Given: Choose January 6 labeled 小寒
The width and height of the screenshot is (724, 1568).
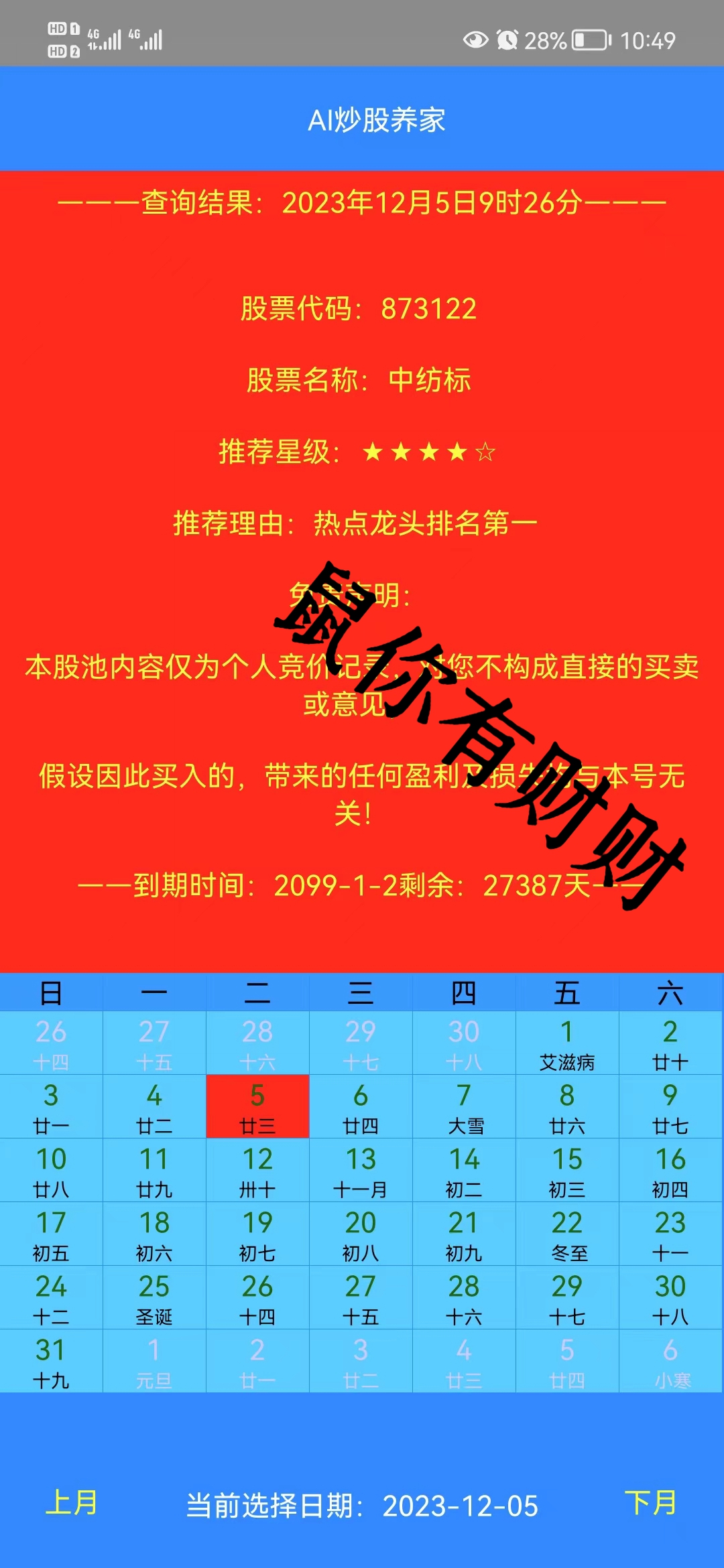Looking at the screenshot, I should (670, 1361).
